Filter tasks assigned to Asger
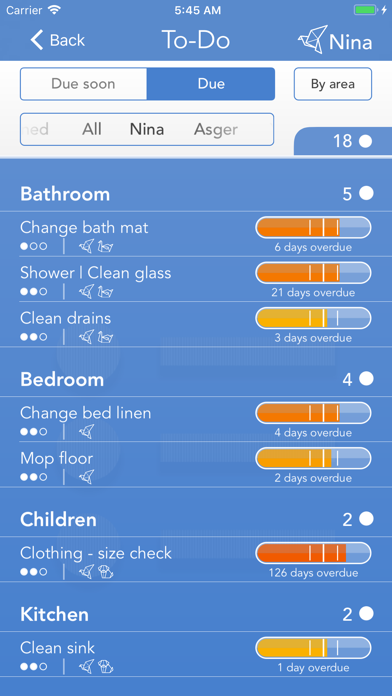 [x=216, y=129]
